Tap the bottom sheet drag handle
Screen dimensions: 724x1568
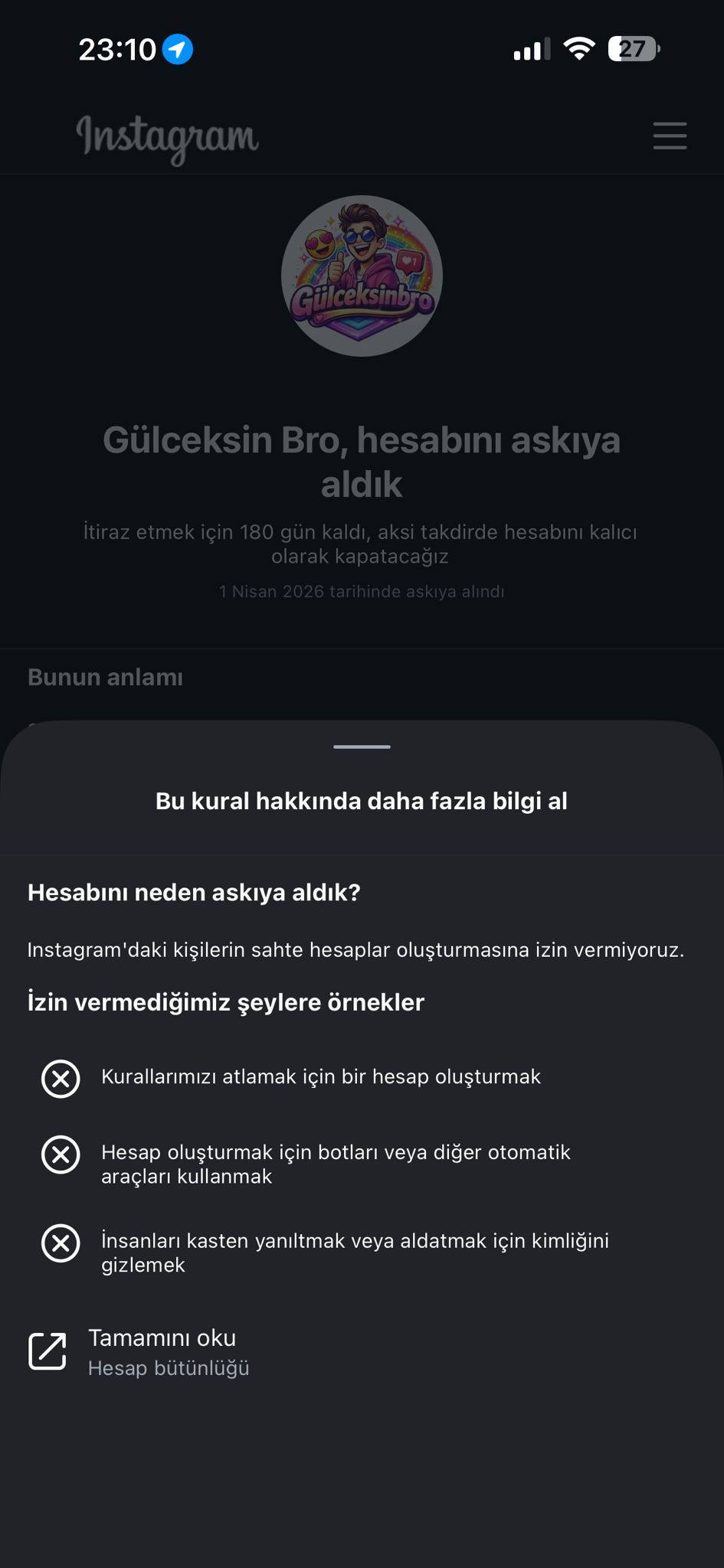(x=362, y=746)
